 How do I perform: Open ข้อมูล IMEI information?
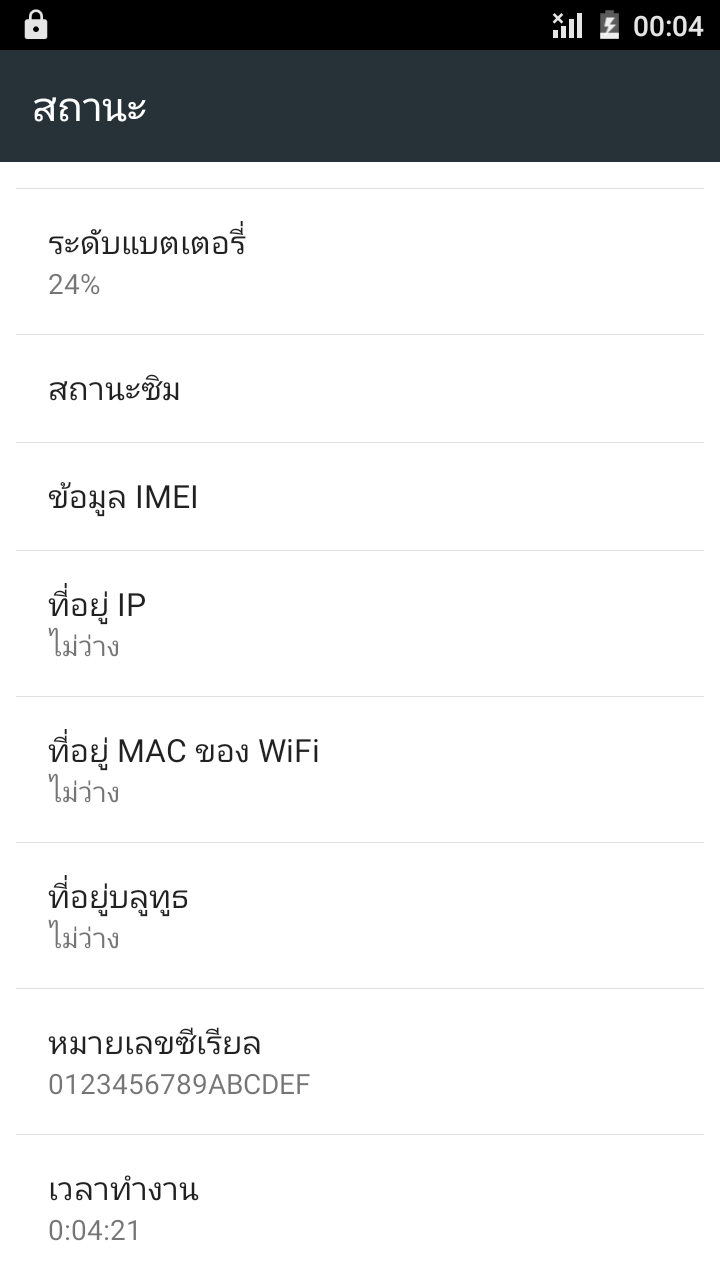[x=360, y=497]
